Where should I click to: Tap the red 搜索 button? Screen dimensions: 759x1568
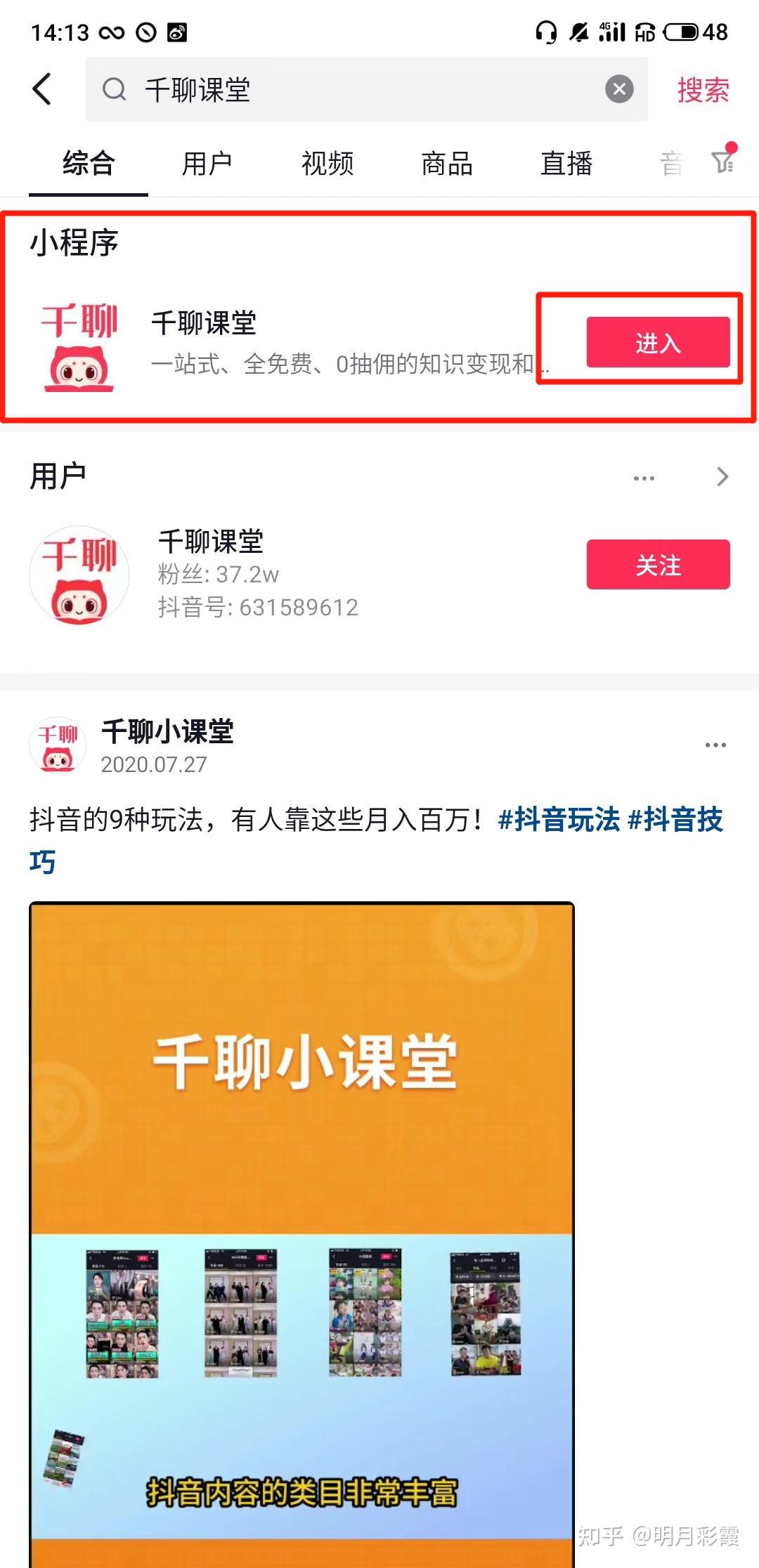coord(703,90)
